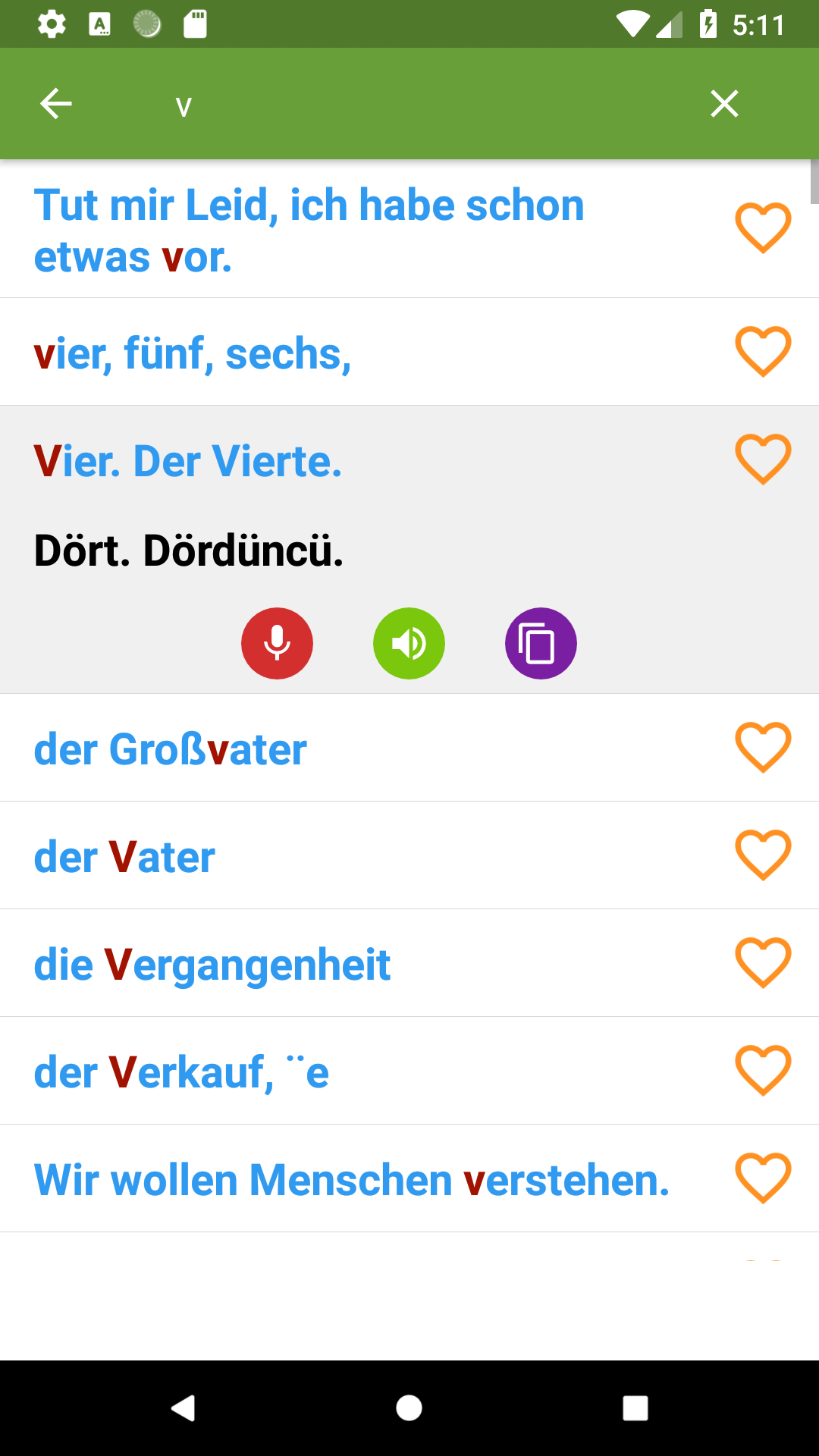Viewport: 819px width, 1456px height.
Task: Copy the phrase with the purple button
Action: (x=541, y=643)
